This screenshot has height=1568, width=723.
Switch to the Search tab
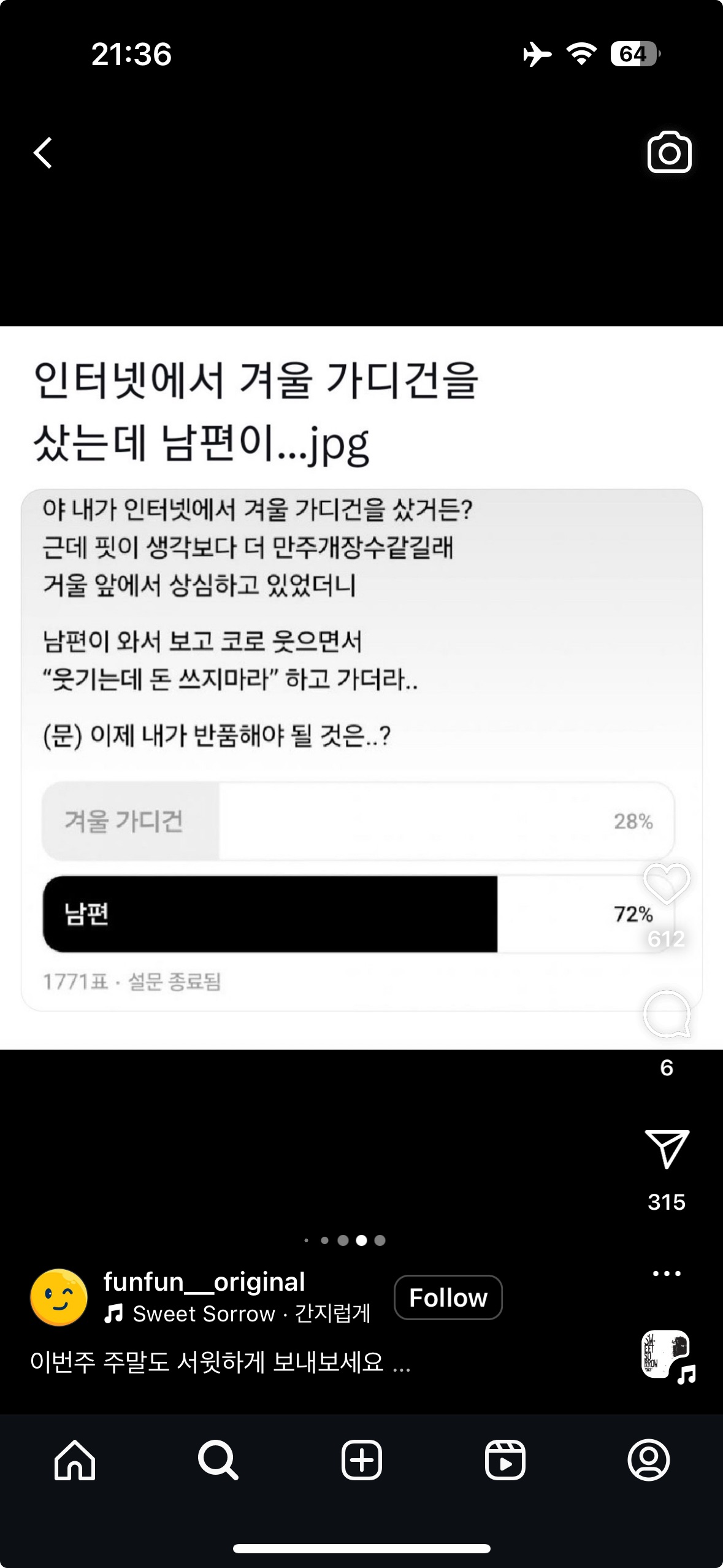pyautogui.click(x=218, y=1460)
